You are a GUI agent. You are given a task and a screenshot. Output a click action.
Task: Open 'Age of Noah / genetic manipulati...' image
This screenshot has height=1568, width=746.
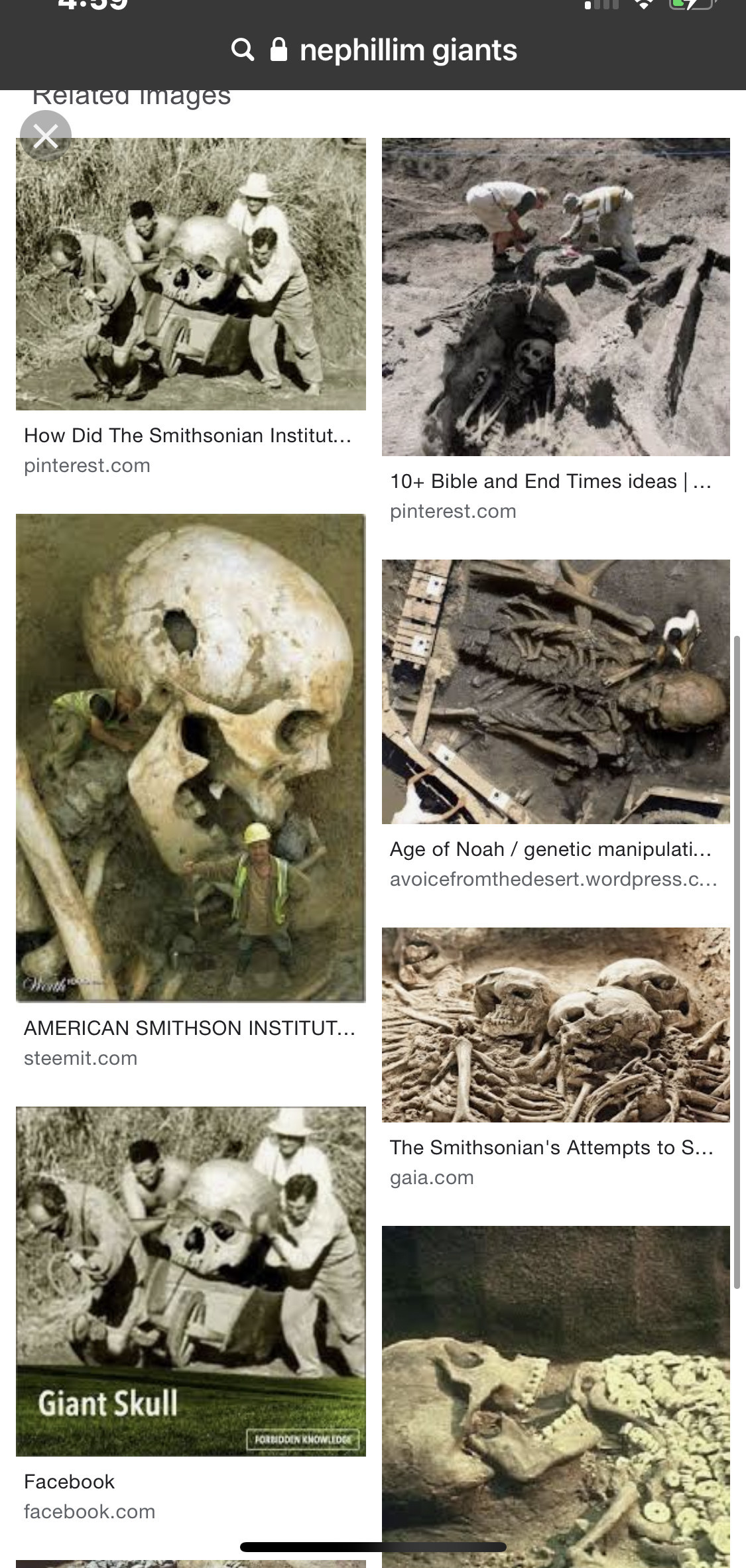(x=556, y=692)
